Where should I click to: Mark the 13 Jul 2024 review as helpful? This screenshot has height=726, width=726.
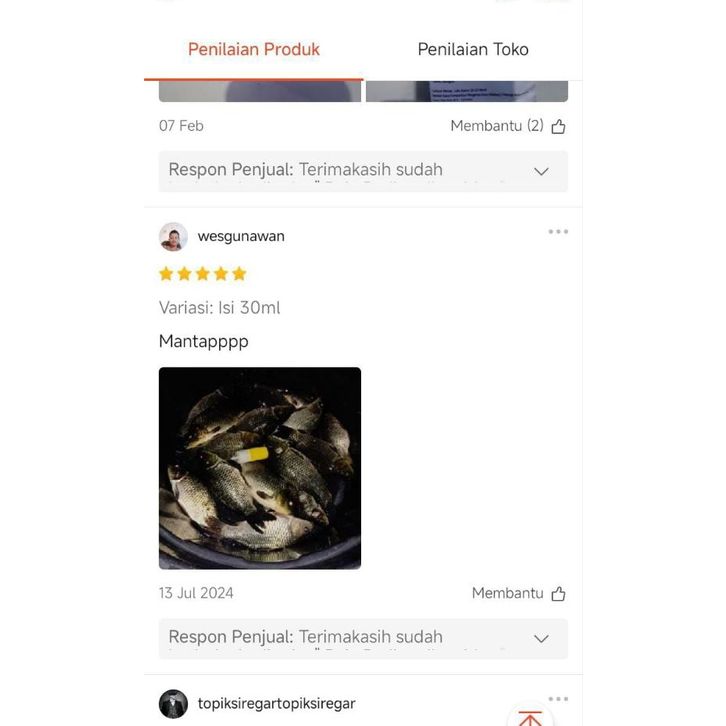click(x=558, y=594)
